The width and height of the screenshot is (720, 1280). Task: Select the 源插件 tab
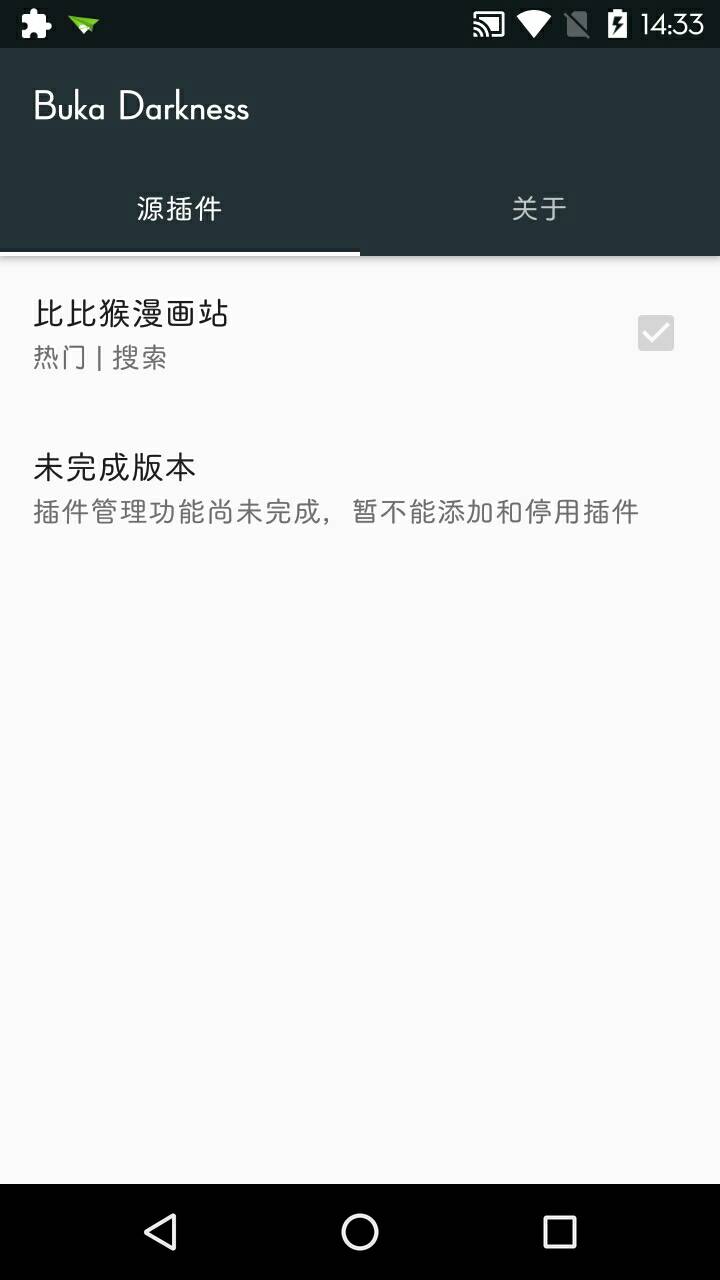(x=180, y=208)
